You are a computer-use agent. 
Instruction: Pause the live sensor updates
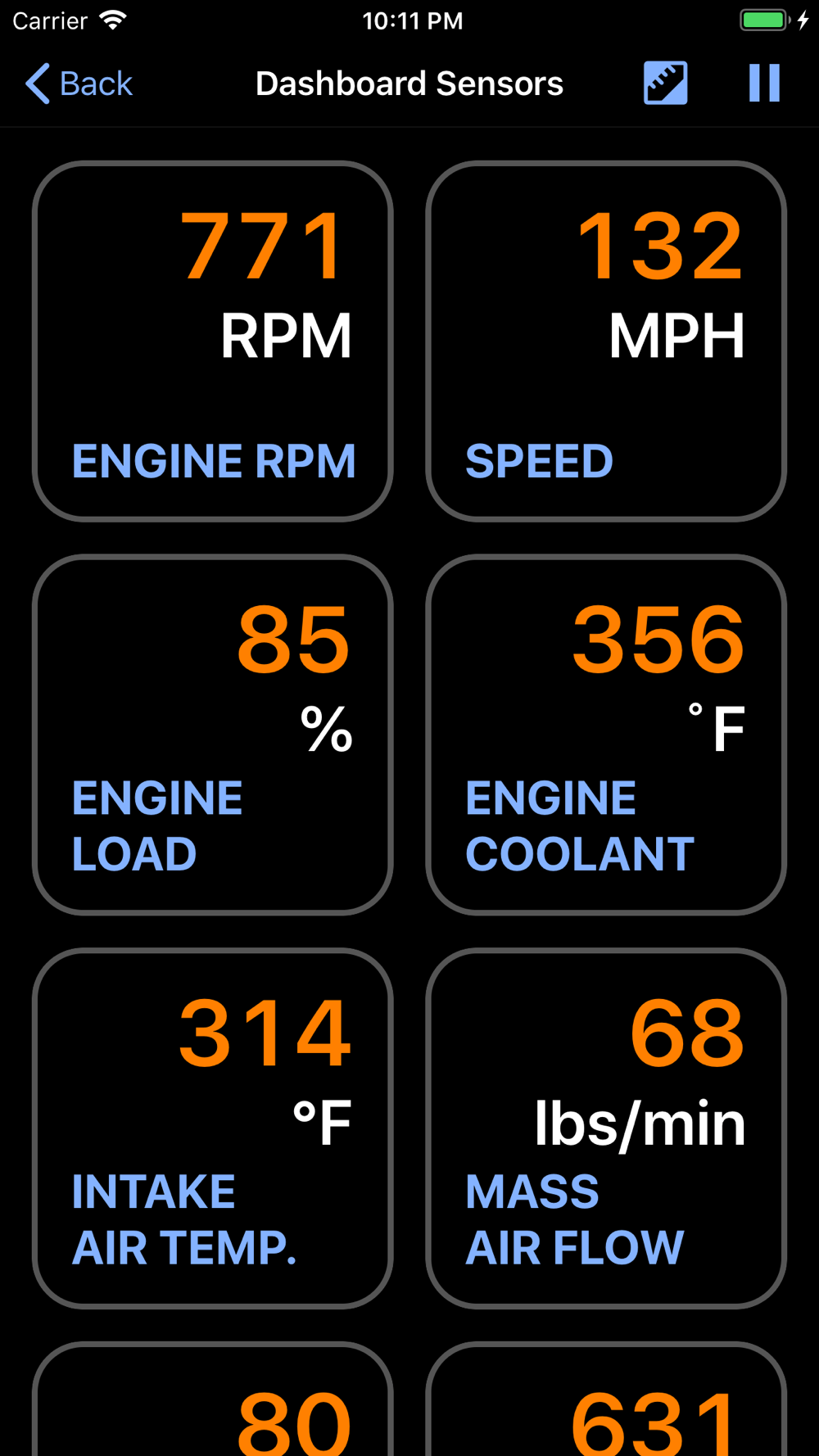click(764, 83)
